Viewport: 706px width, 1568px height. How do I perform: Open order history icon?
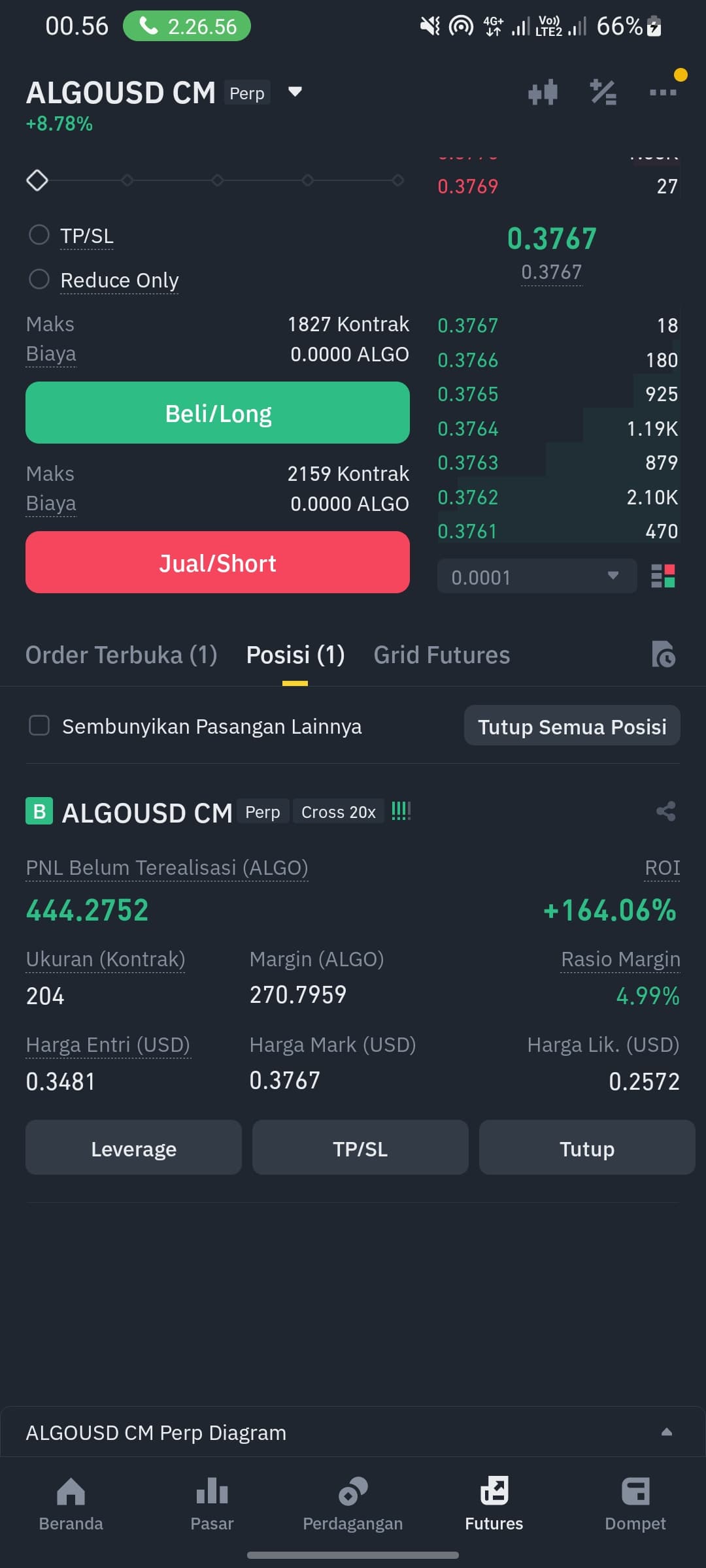click(x=664, y=654)
